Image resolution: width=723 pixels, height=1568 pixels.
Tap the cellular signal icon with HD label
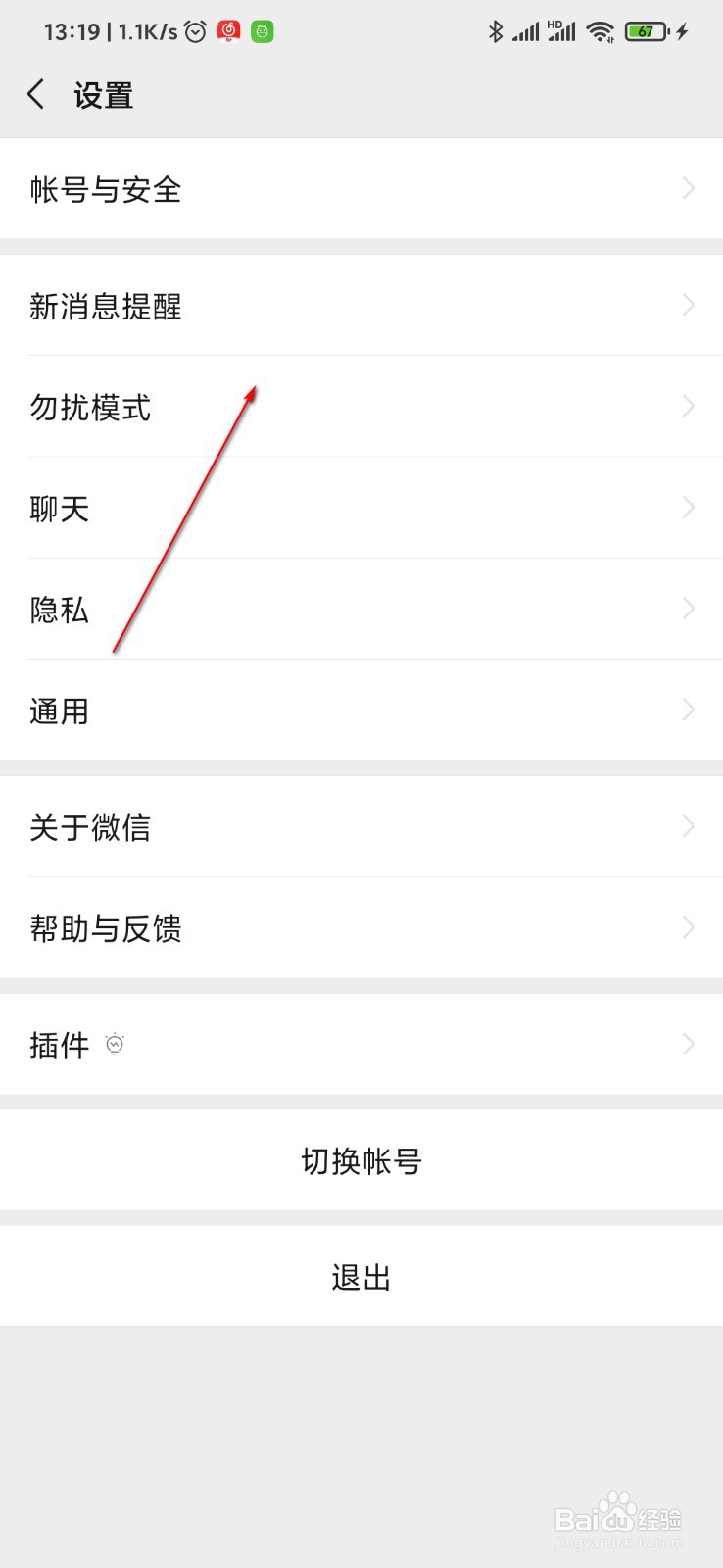click(x=558, y=30)
